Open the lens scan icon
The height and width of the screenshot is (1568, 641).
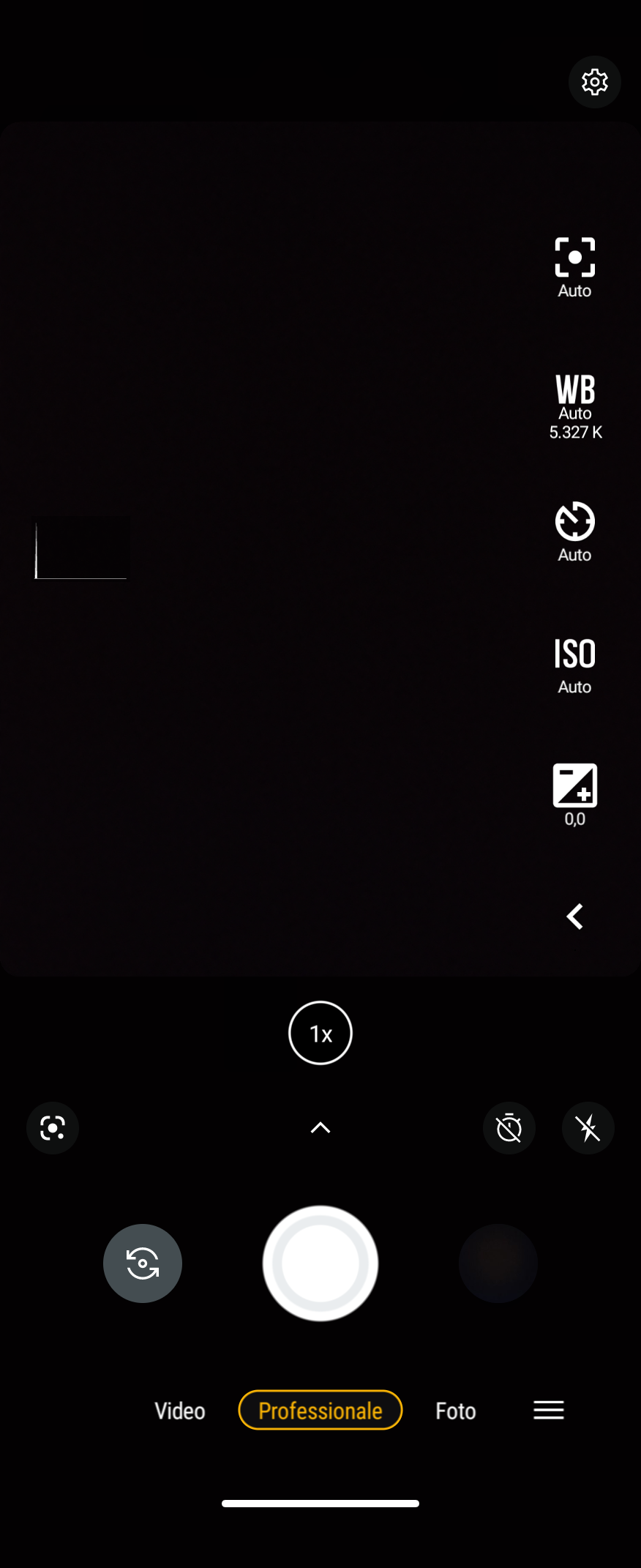[x=53, y=1128]
